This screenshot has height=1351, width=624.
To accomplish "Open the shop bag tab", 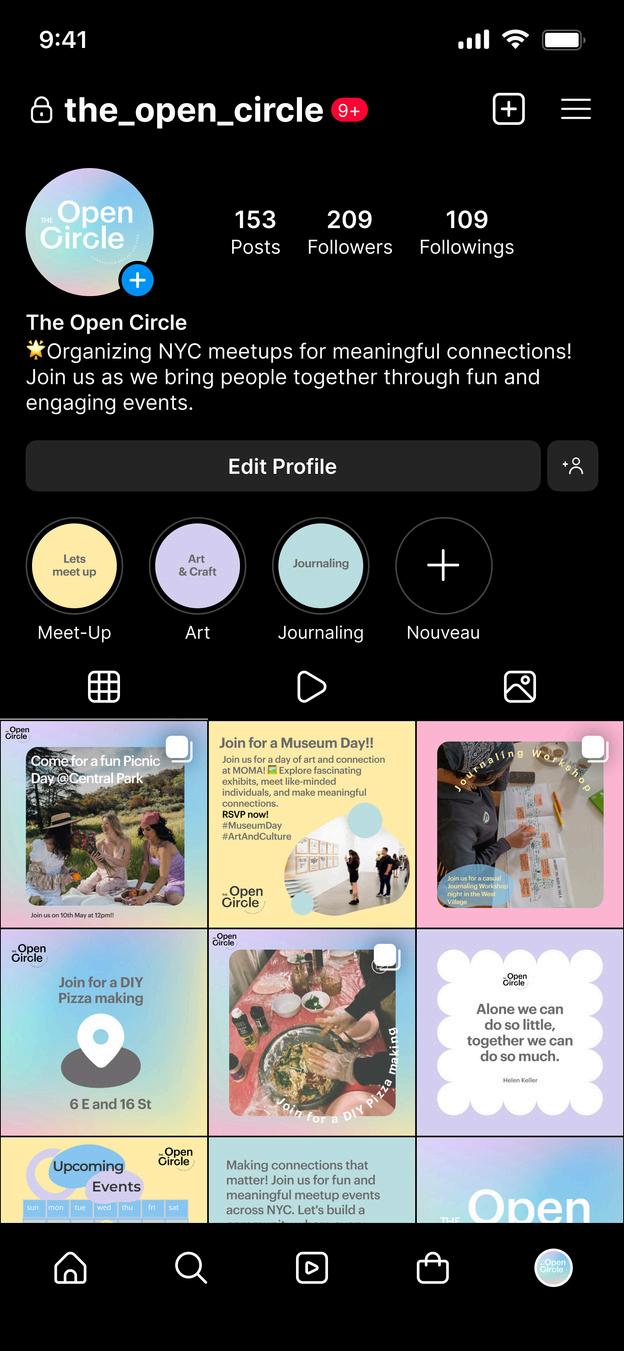I will point(432,1268).
